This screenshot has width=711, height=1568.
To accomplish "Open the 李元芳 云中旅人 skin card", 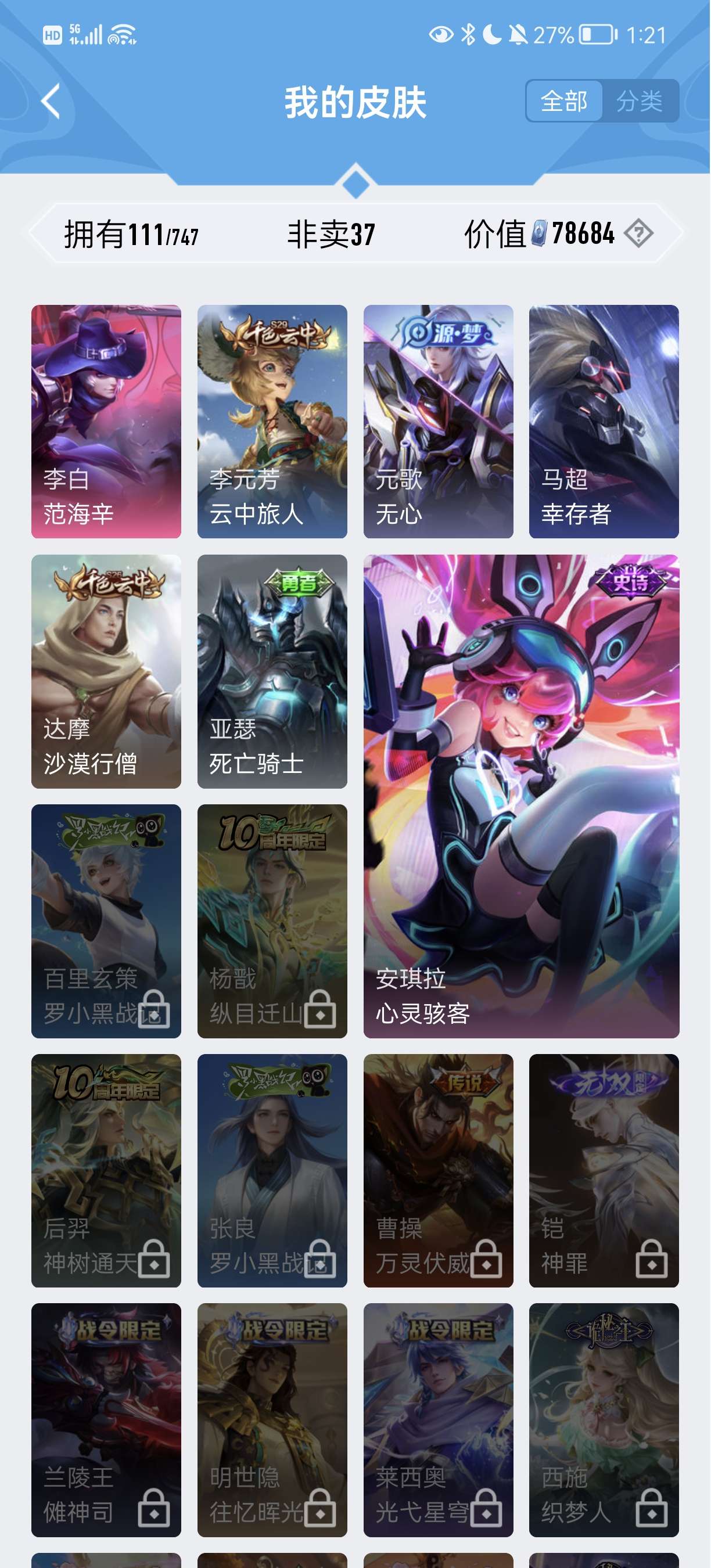I will coord(272,421).
